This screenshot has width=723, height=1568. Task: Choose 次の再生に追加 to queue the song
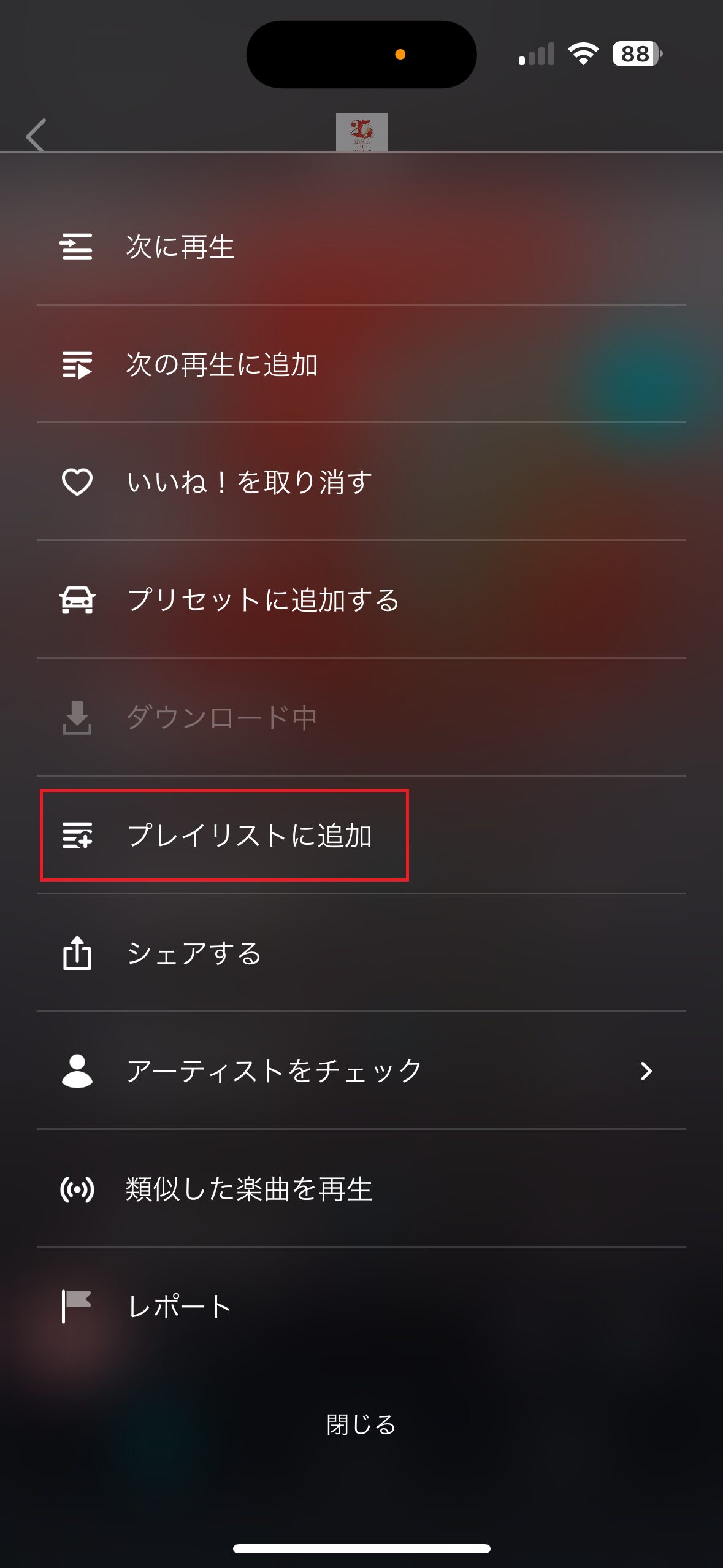coord(361,364)
